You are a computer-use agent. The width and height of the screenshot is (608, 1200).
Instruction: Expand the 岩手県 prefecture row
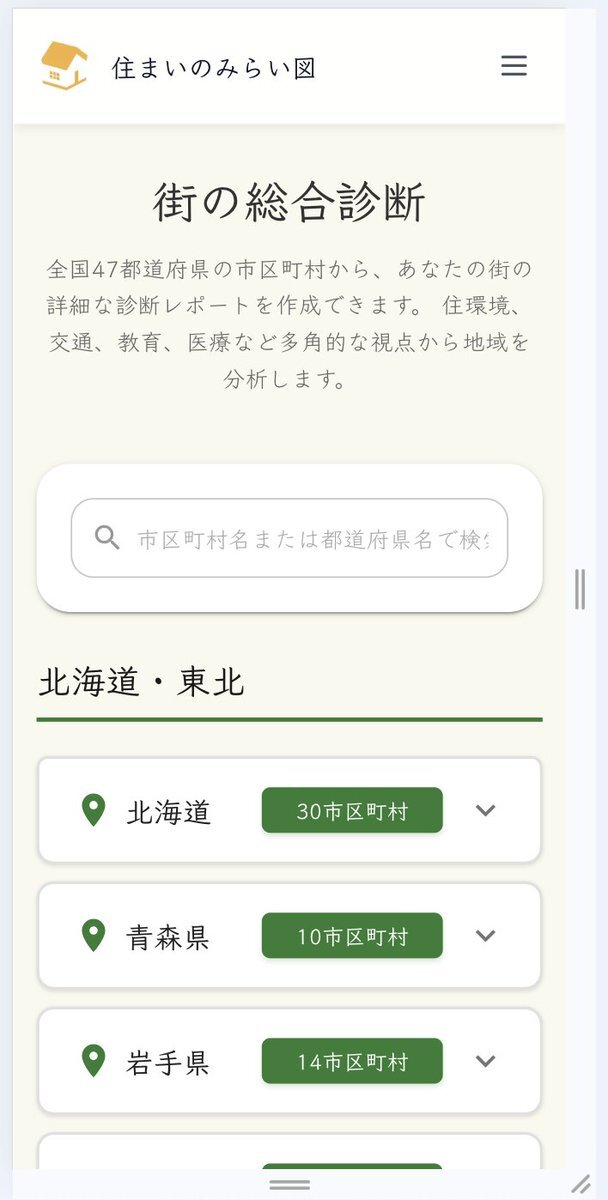tap(485, 1061)
